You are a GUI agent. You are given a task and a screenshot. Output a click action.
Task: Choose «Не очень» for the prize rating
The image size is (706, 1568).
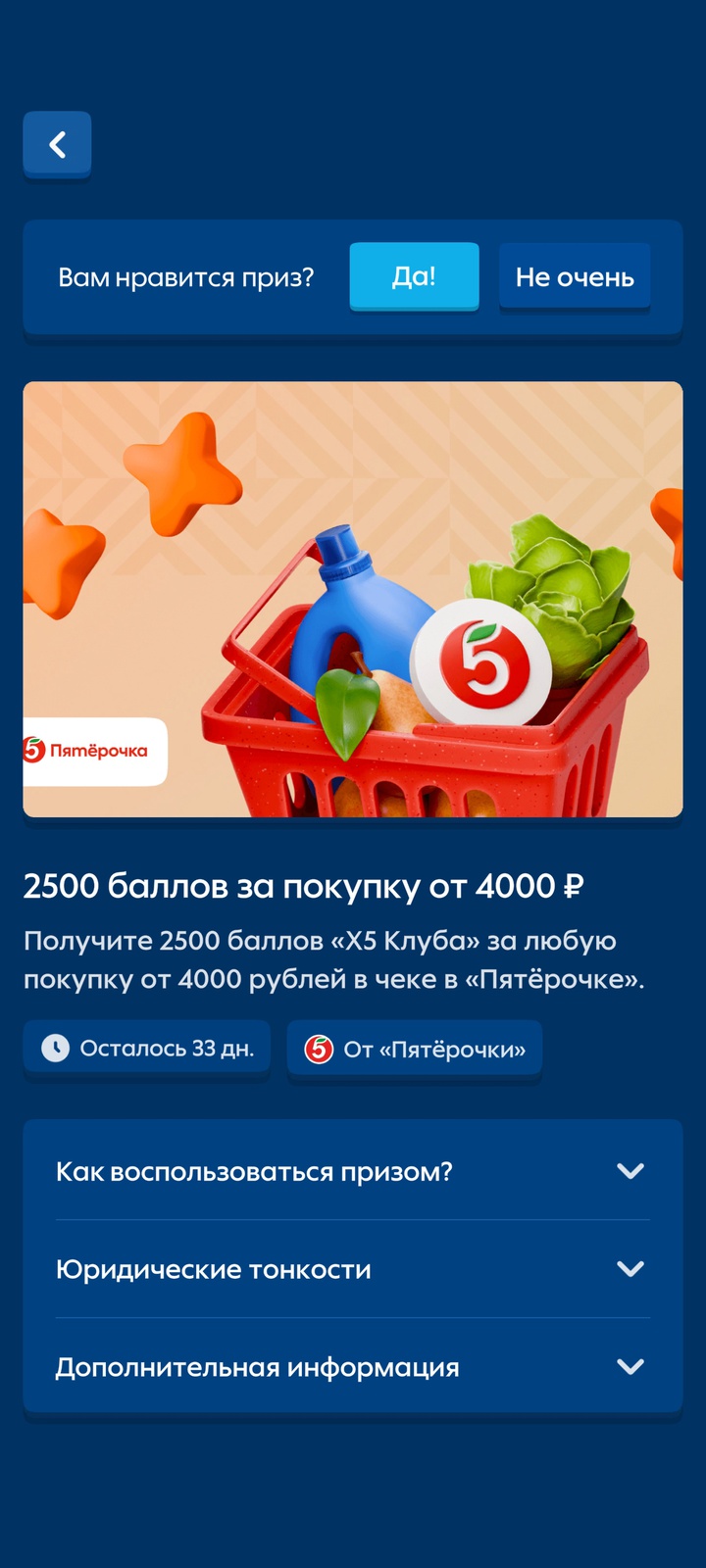(575, 277)
